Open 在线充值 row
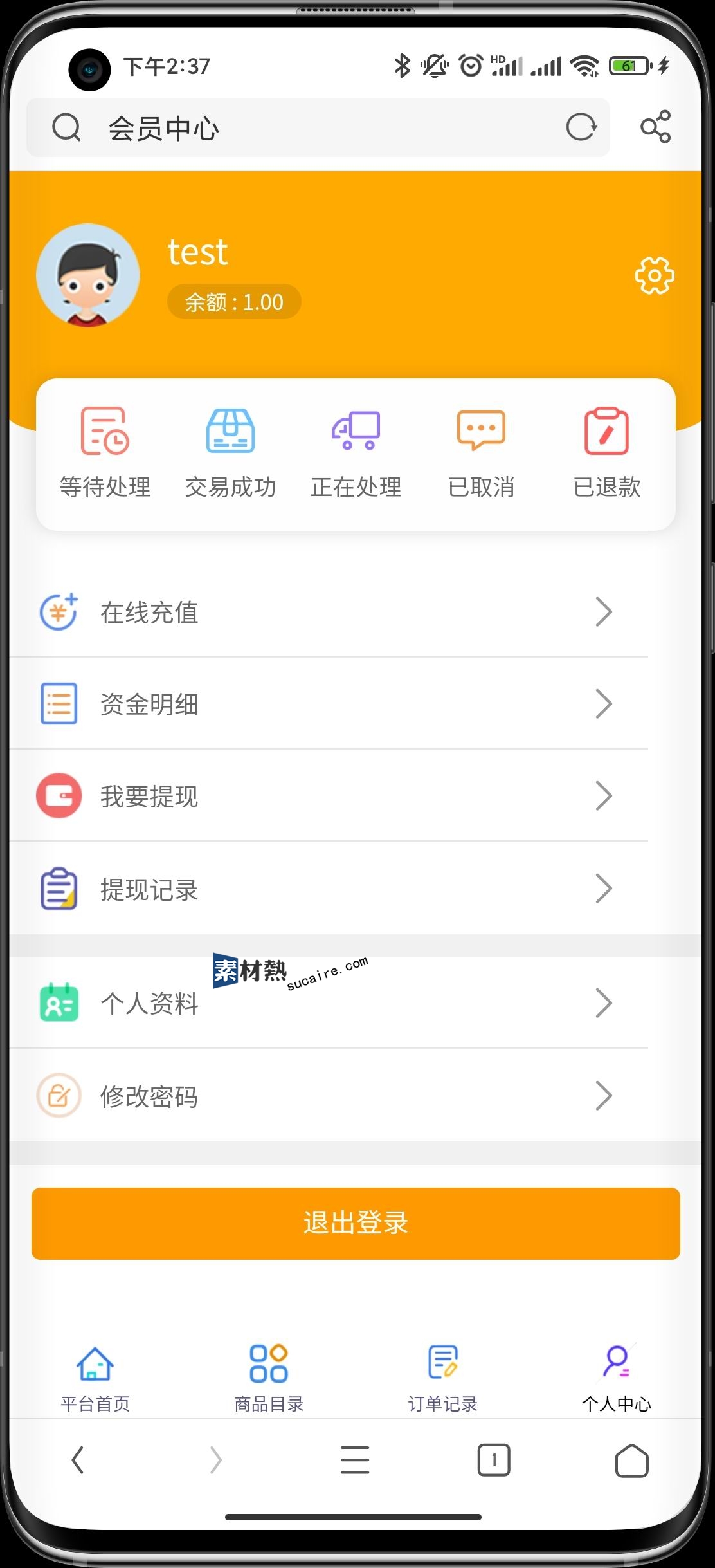715x1568 pixels. tap(328, 612)
